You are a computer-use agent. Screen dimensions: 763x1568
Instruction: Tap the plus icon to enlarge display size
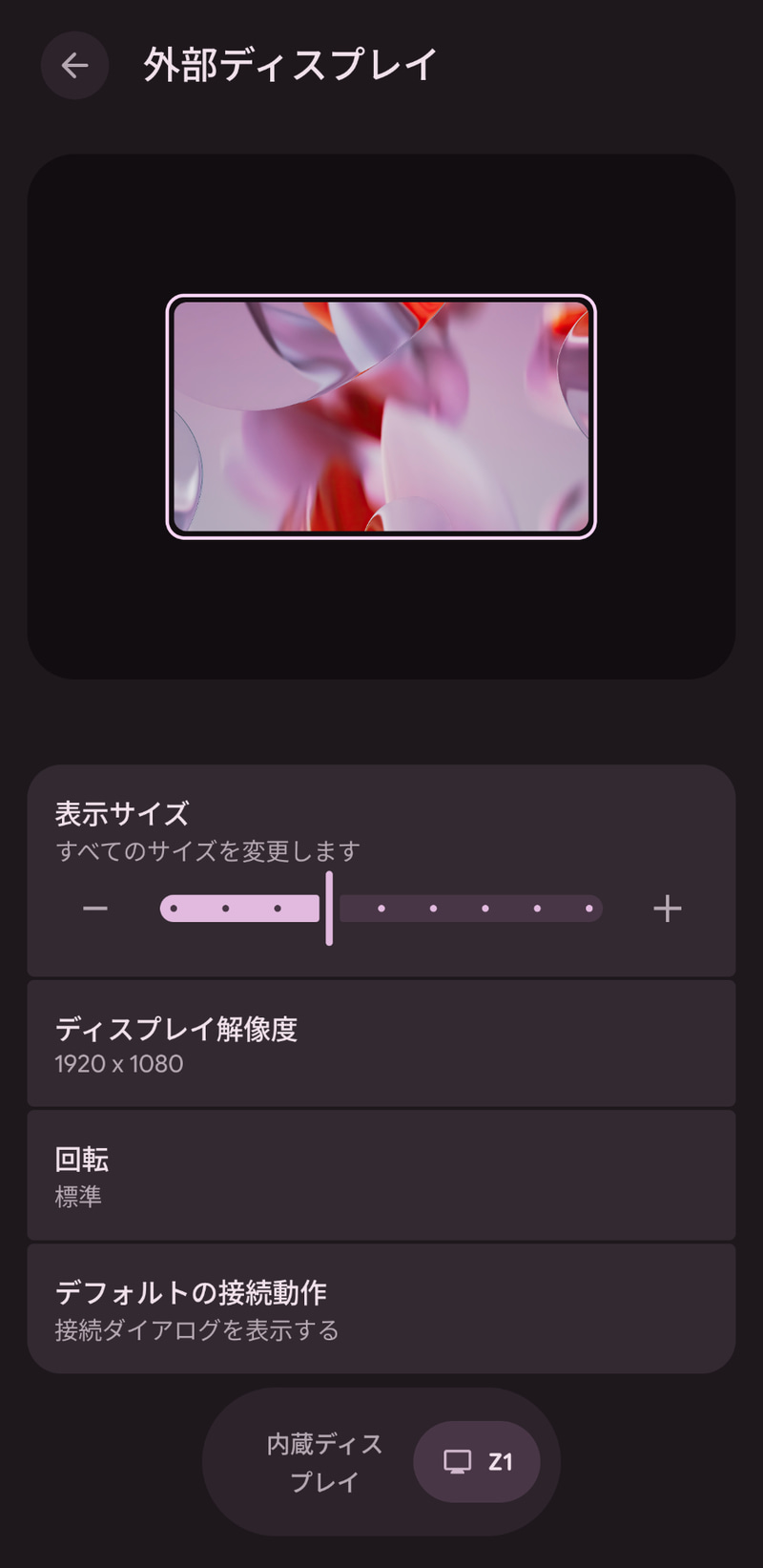tap(668, 908)
